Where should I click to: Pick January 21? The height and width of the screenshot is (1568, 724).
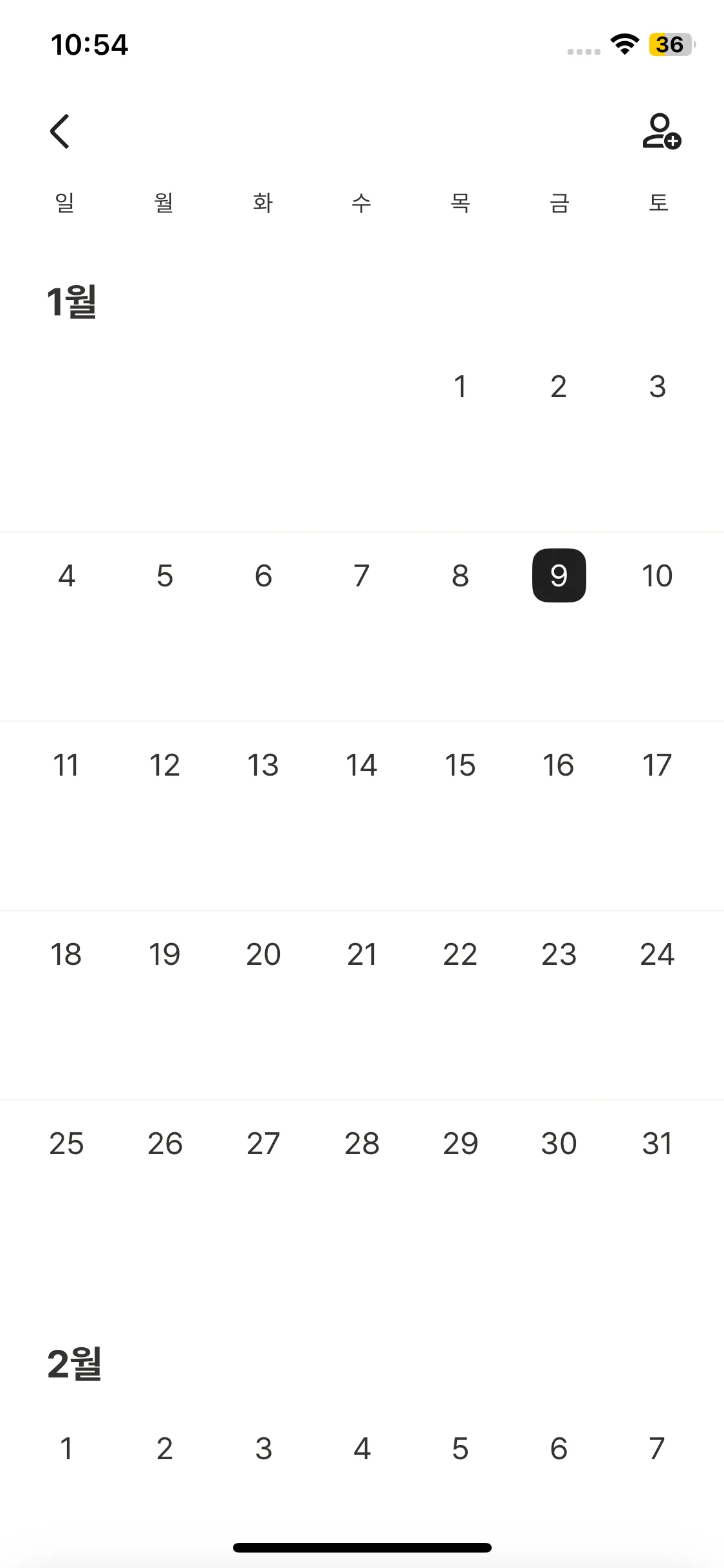[x=362, y=954]
